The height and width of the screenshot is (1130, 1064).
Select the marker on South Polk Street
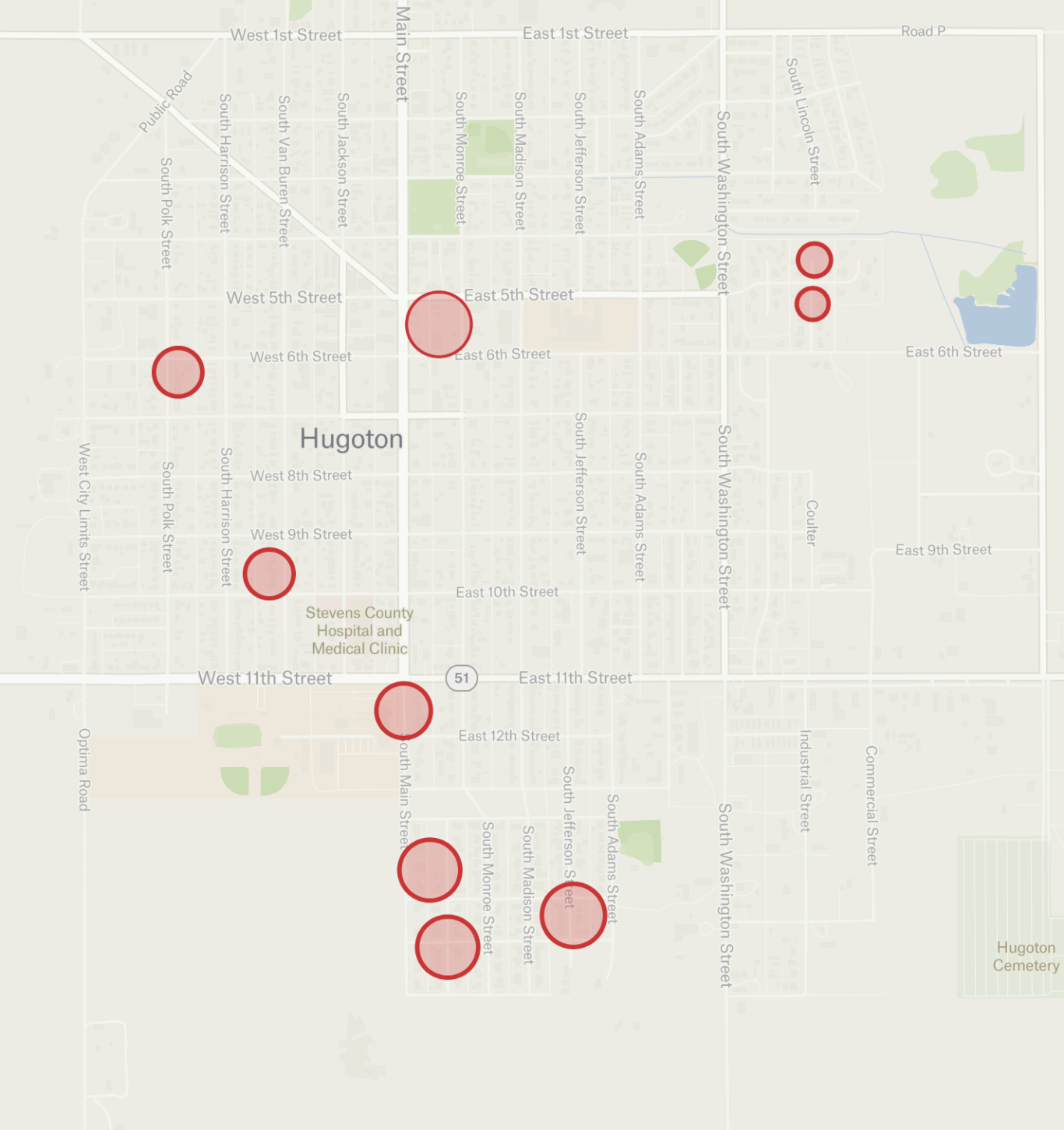click(178, 372)
